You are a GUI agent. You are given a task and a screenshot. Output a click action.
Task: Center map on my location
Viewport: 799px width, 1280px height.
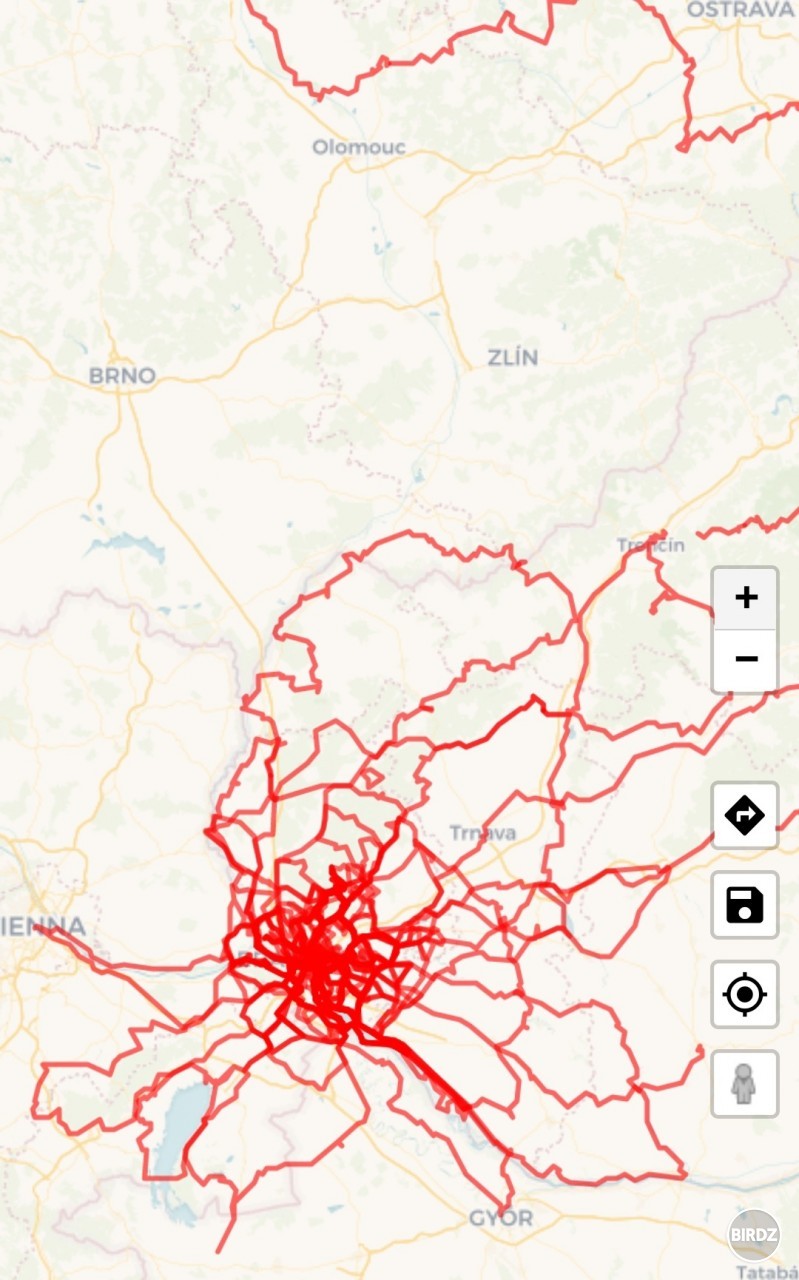(x=745, y=994)
